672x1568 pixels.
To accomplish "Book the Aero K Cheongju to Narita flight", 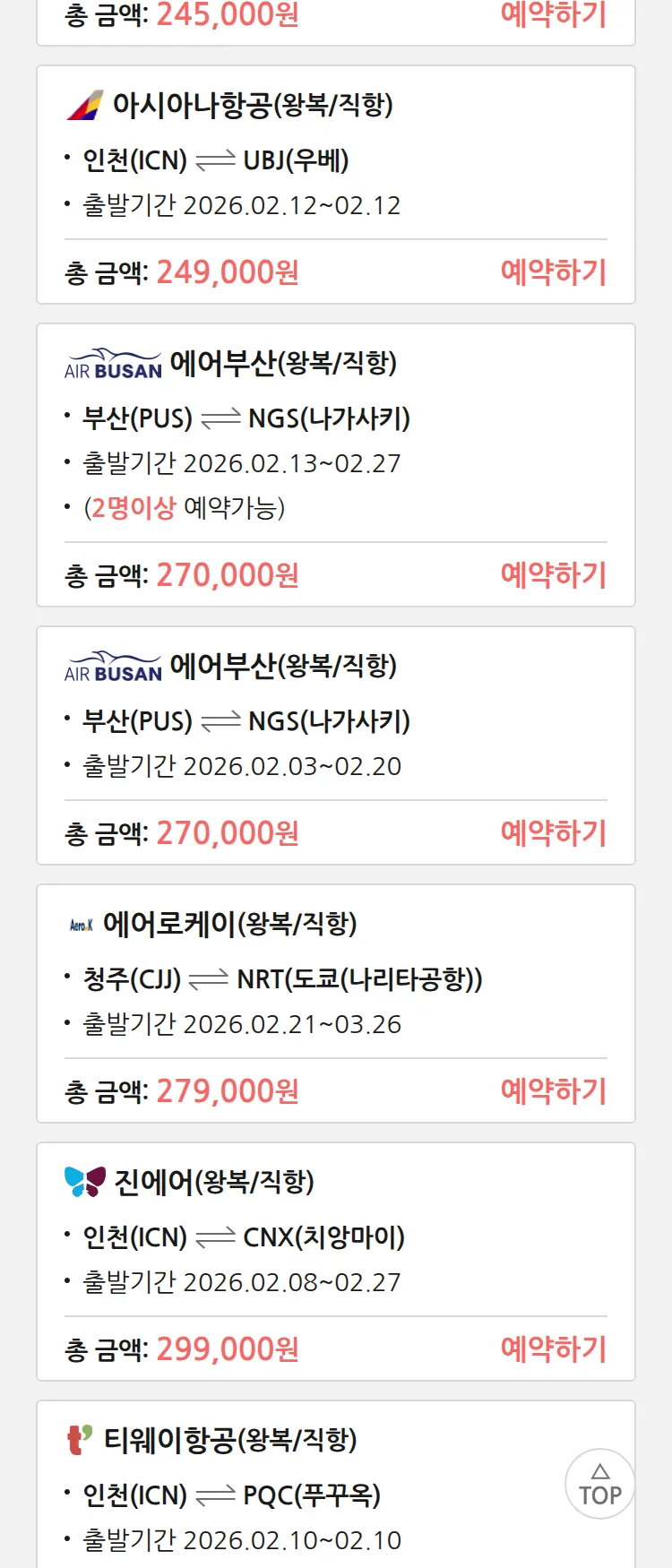I will [553, 1090].
